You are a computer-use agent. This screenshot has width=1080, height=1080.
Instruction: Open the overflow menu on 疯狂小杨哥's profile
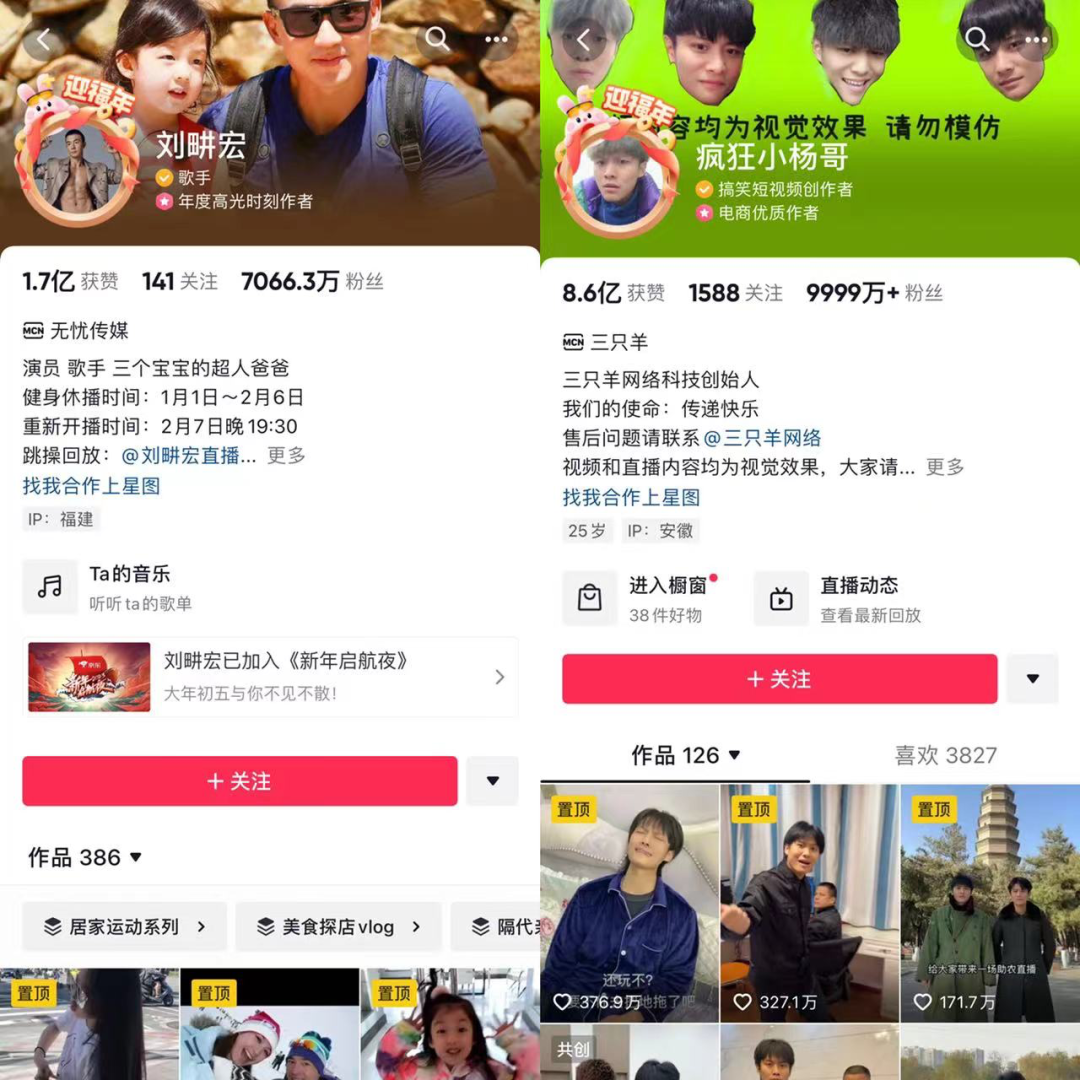tap(1037, 40)
